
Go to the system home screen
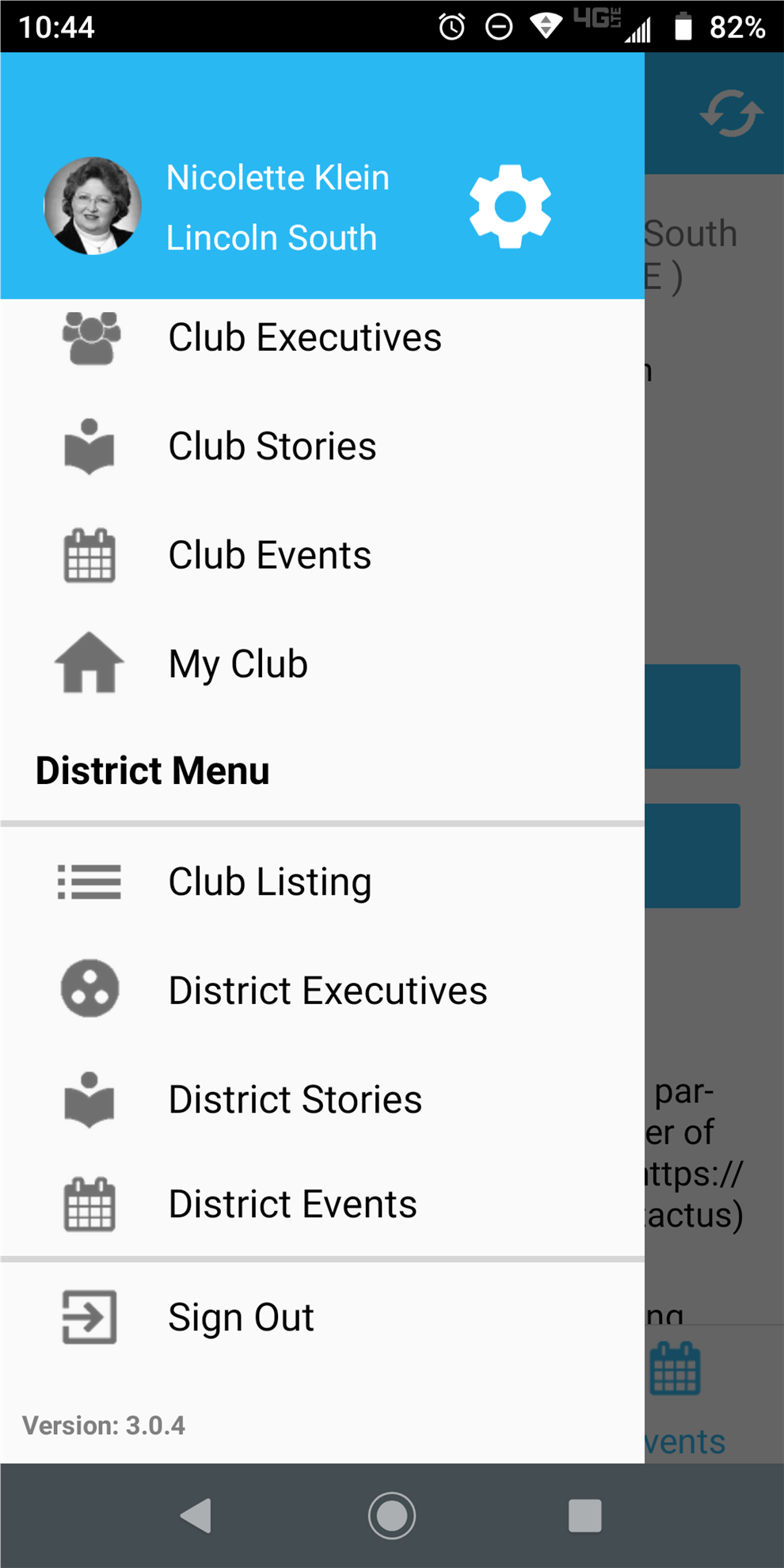392,1516
